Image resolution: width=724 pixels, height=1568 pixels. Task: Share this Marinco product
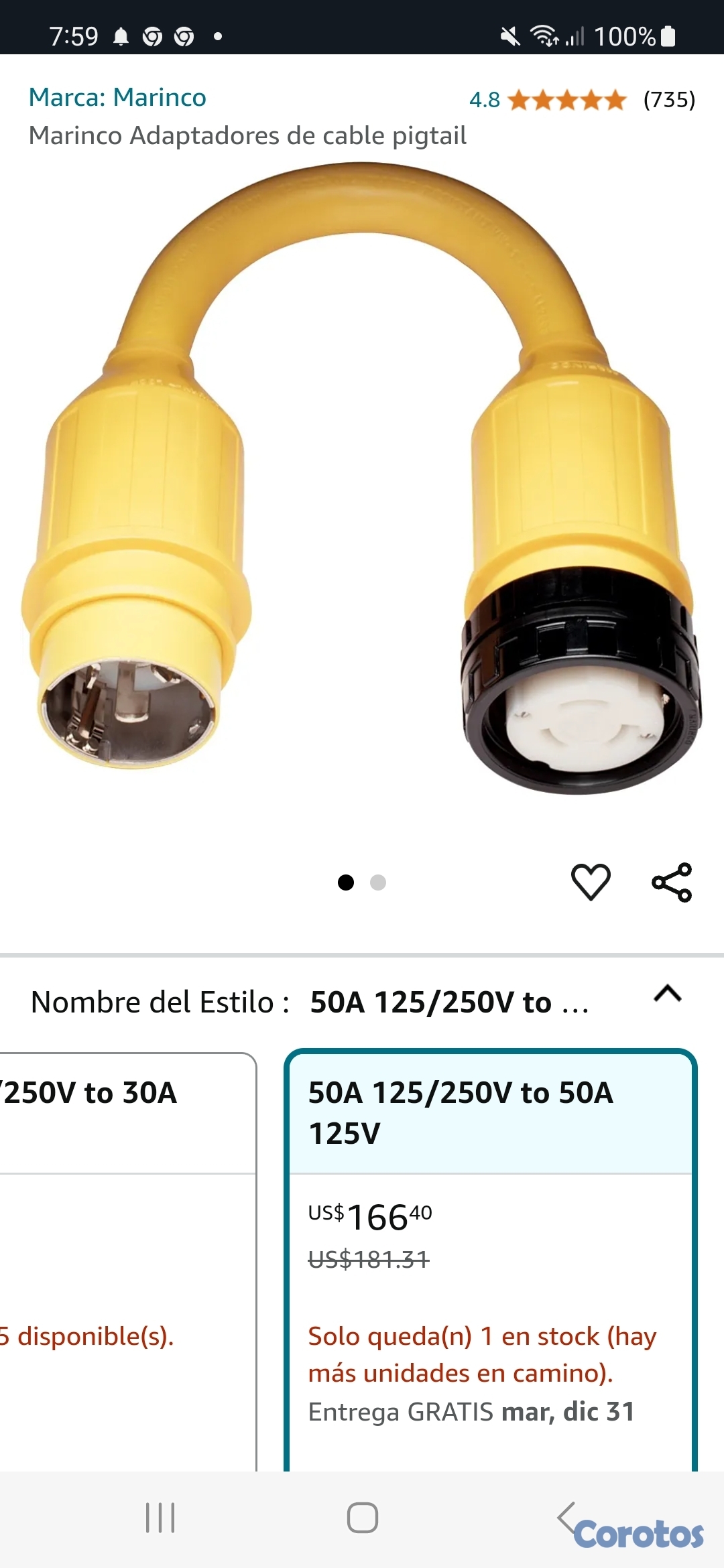click(671, 882)
